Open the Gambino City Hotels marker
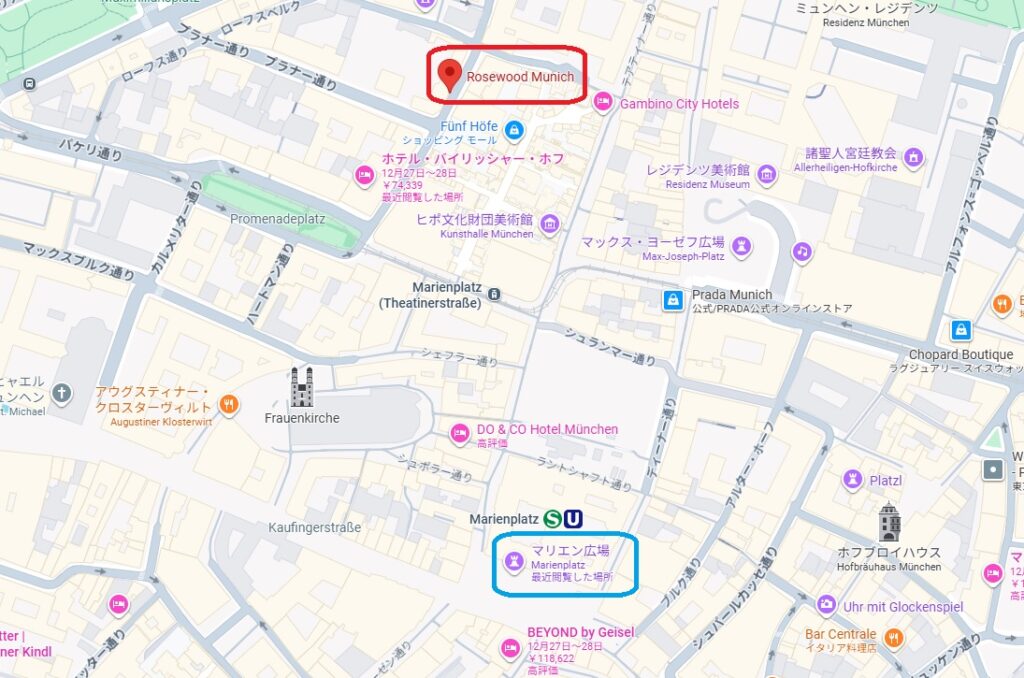The width and height of the screenshot is (1024, 678). coord(602,102)
